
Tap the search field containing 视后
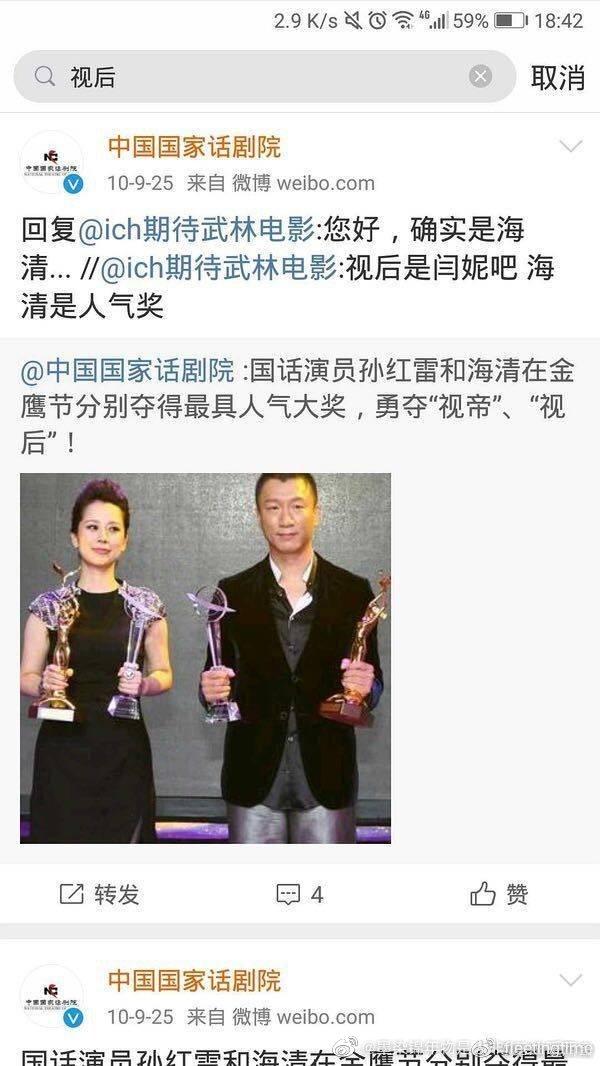tap(260, 77)
